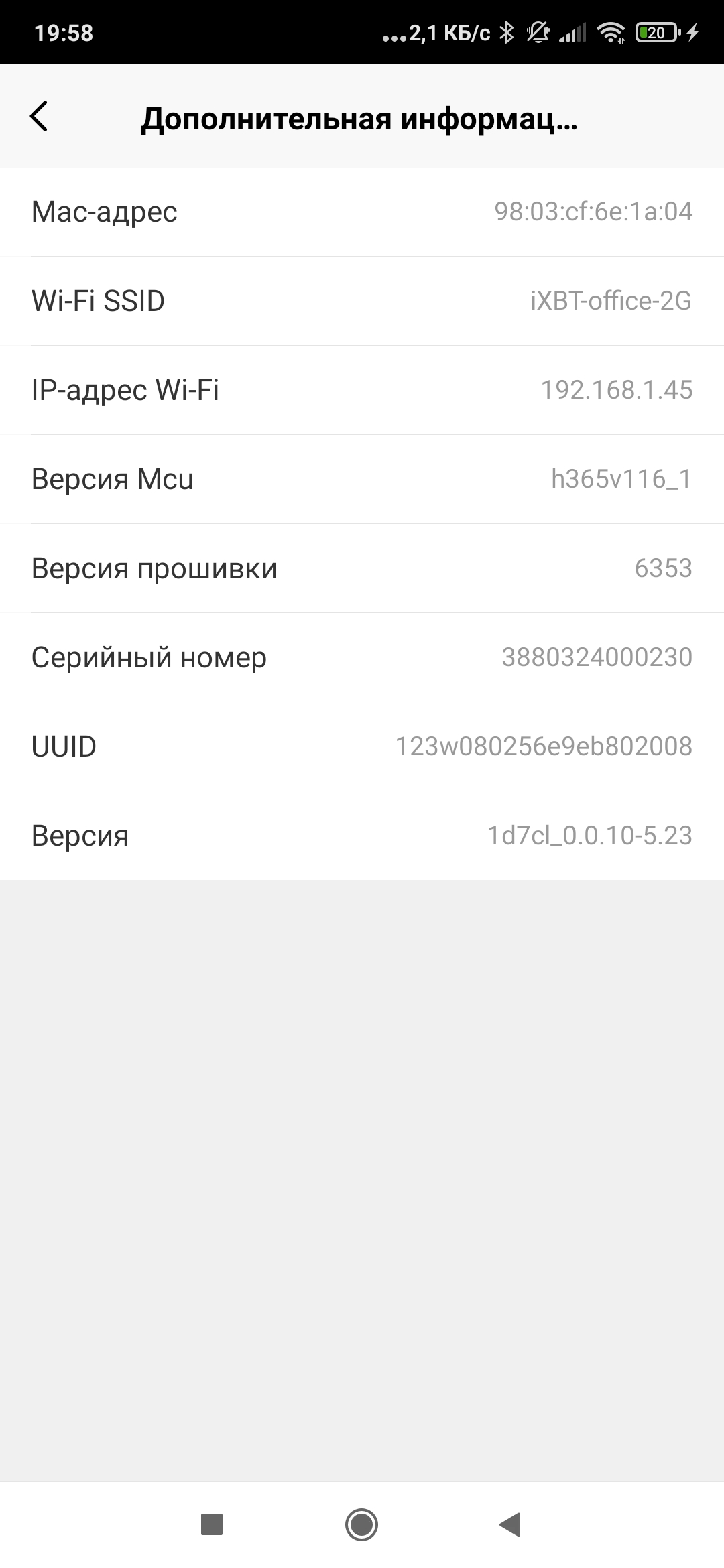Go back using the header arrow

pyautogui.click(x=40, y=117)
